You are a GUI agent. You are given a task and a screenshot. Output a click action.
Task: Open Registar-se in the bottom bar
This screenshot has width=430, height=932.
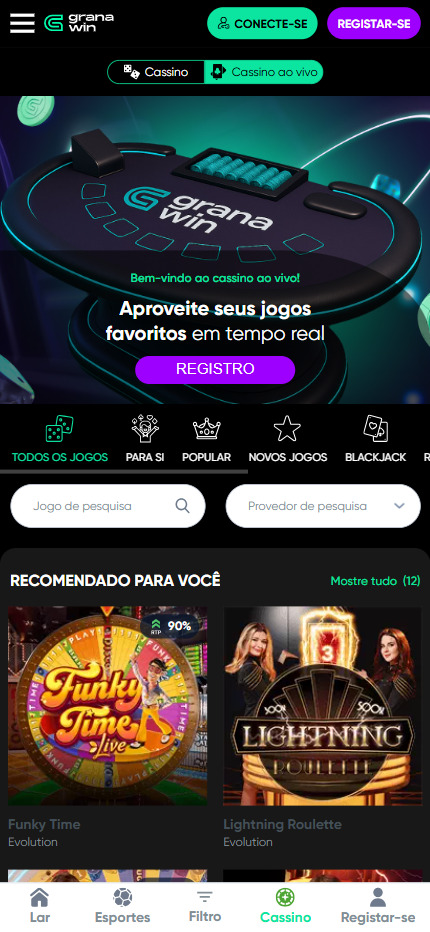click(x=378, y=906)
